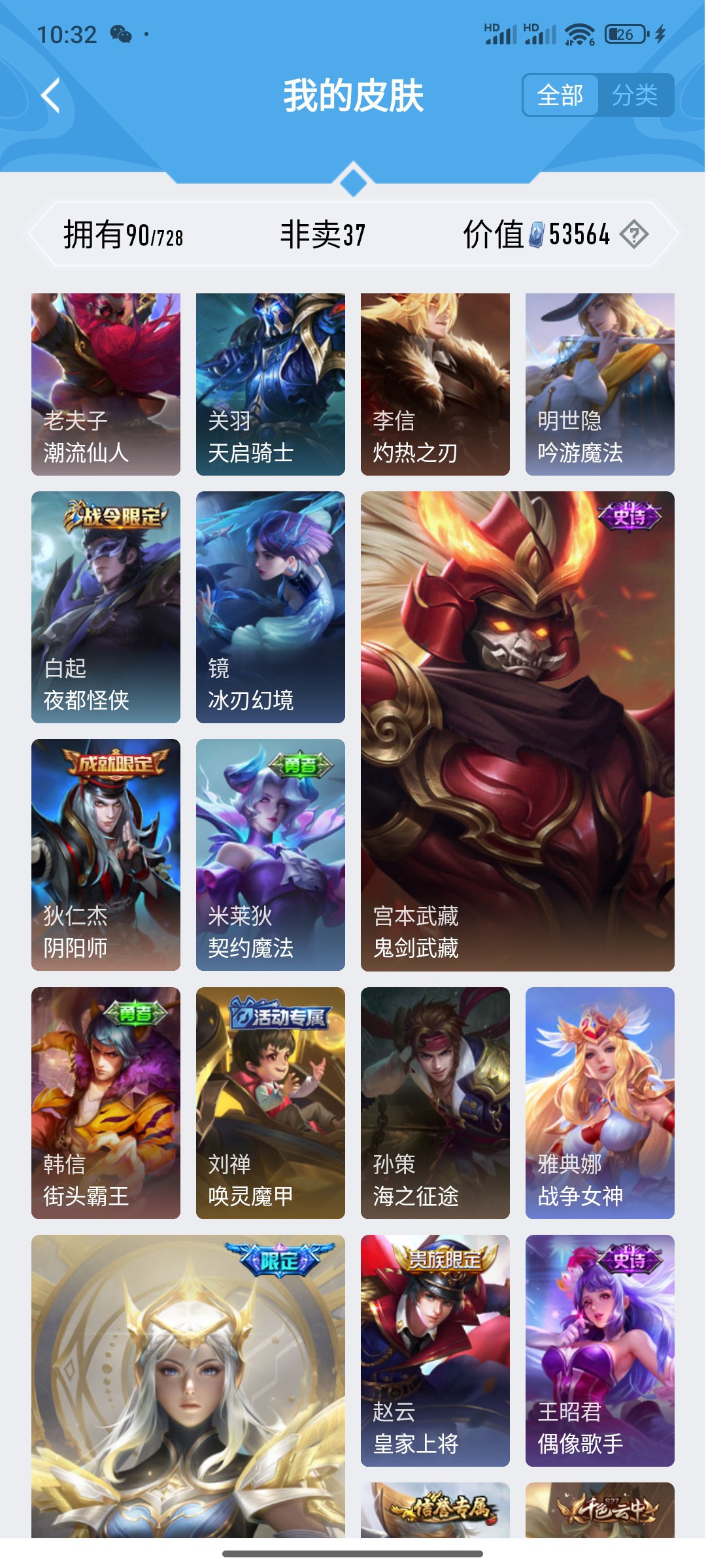Image resolution: width=706 pixels, height=1568 pixels.
Task: View the 关羽 天启骑士 skin
Action: tap(271, 384)
